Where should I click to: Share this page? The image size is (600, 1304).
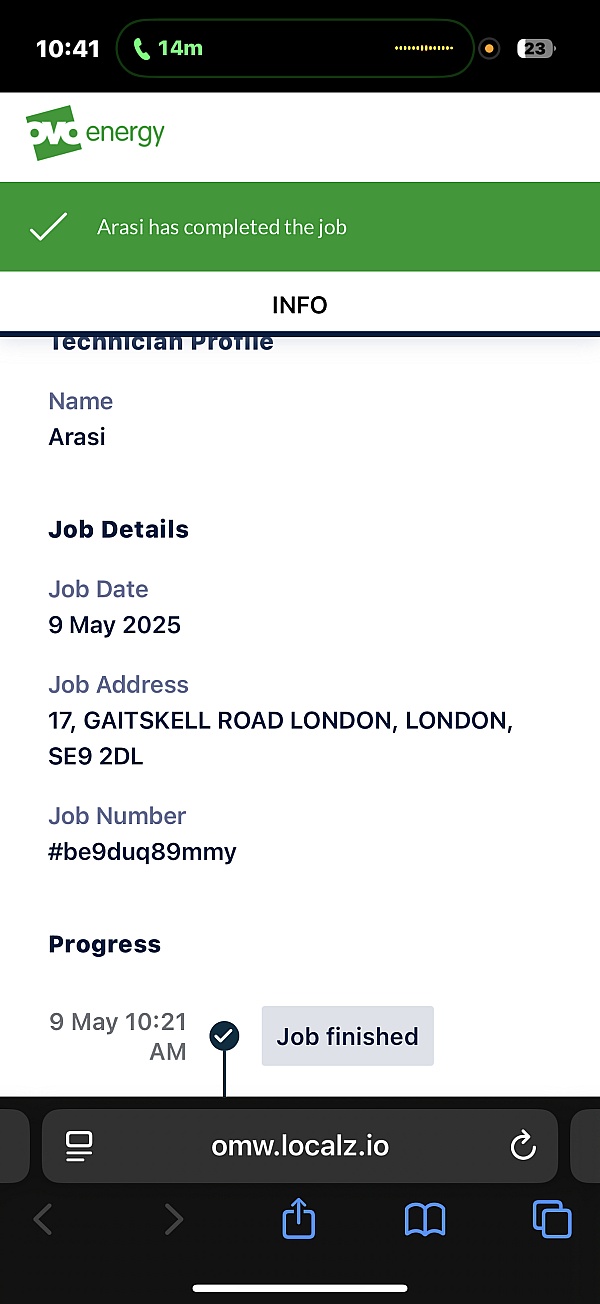[299, 1219]
